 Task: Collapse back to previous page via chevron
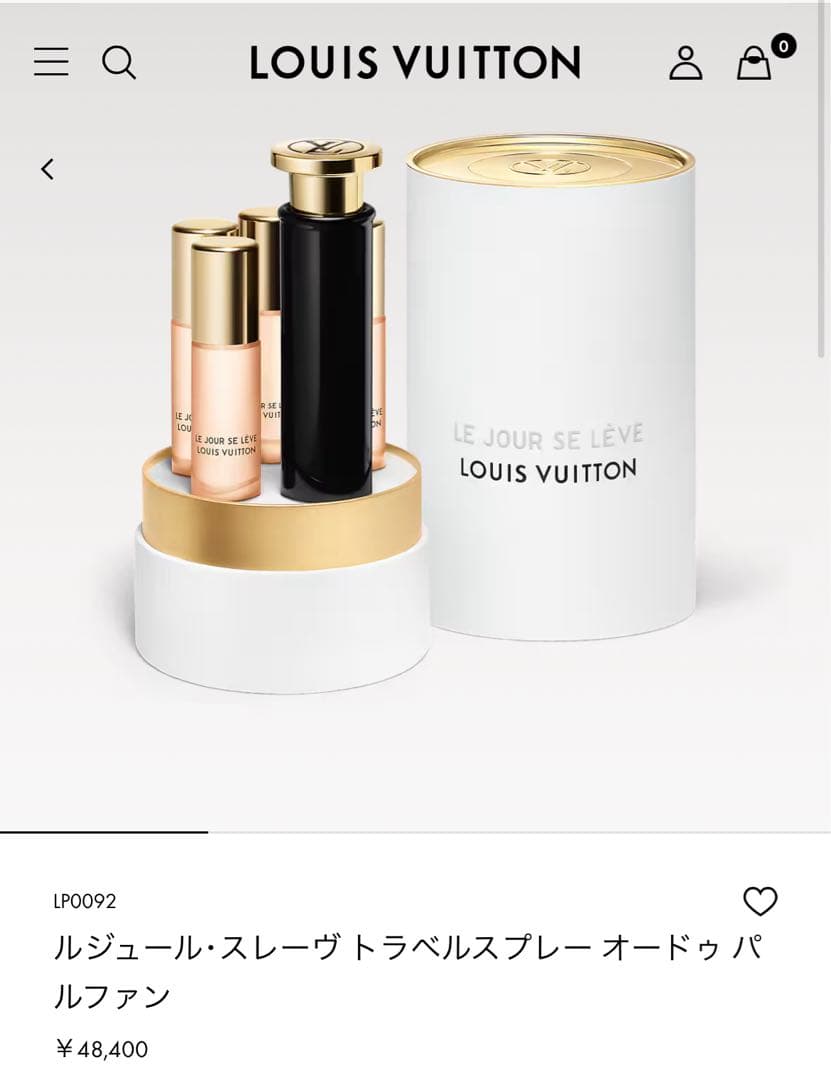(45, 170)
